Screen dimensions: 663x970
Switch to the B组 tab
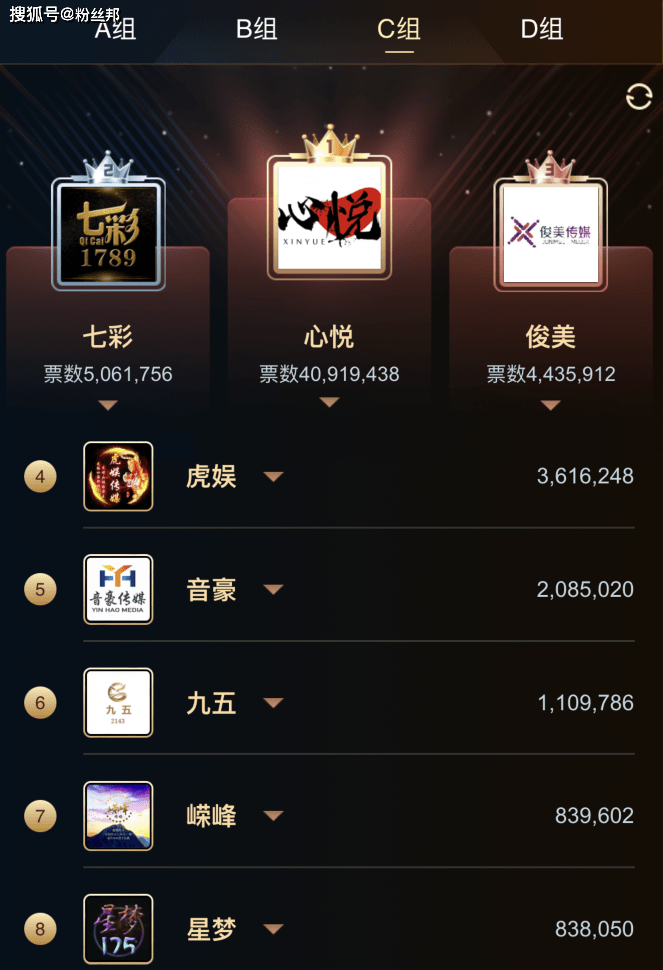pos(256,29)
